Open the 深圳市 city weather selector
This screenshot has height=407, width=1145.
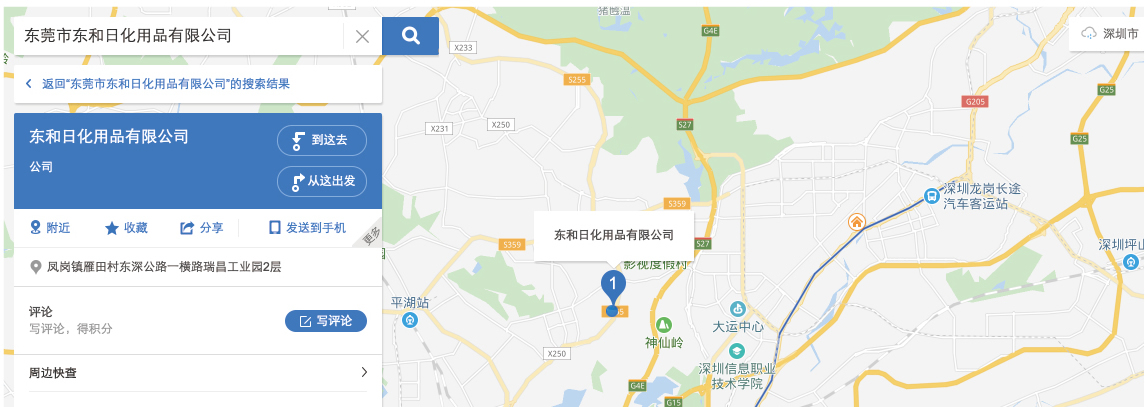[1110, 33]
